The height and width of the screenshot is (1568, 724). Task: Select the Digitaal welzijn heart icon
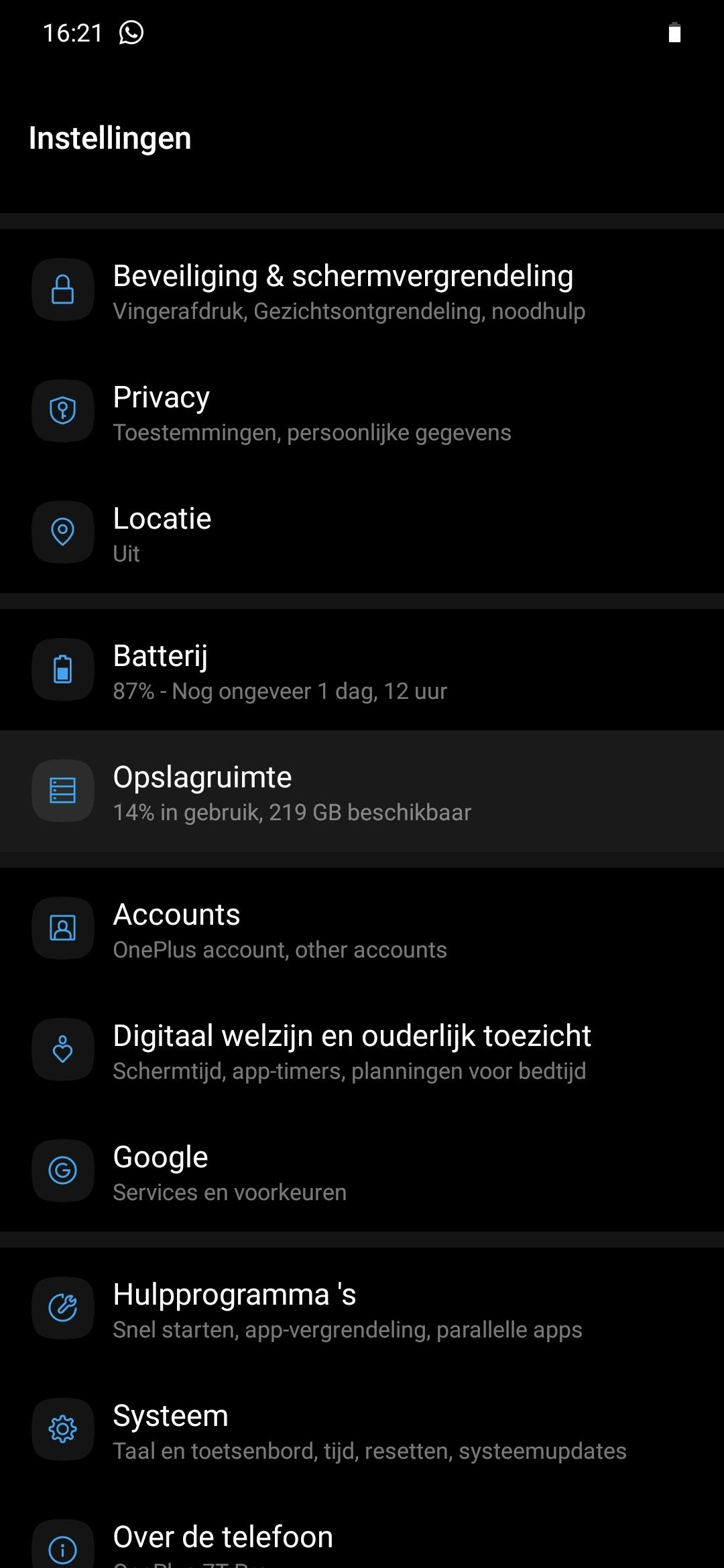point(62,1050)
